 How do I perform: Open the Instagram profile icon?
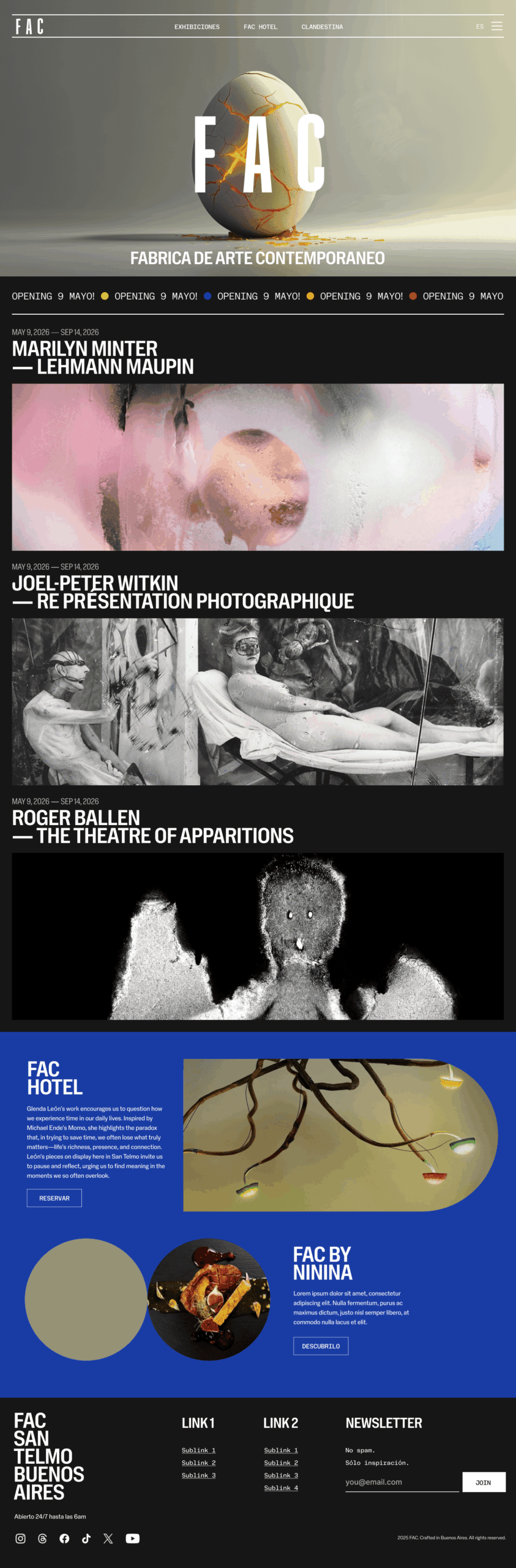coord(20,1539)
